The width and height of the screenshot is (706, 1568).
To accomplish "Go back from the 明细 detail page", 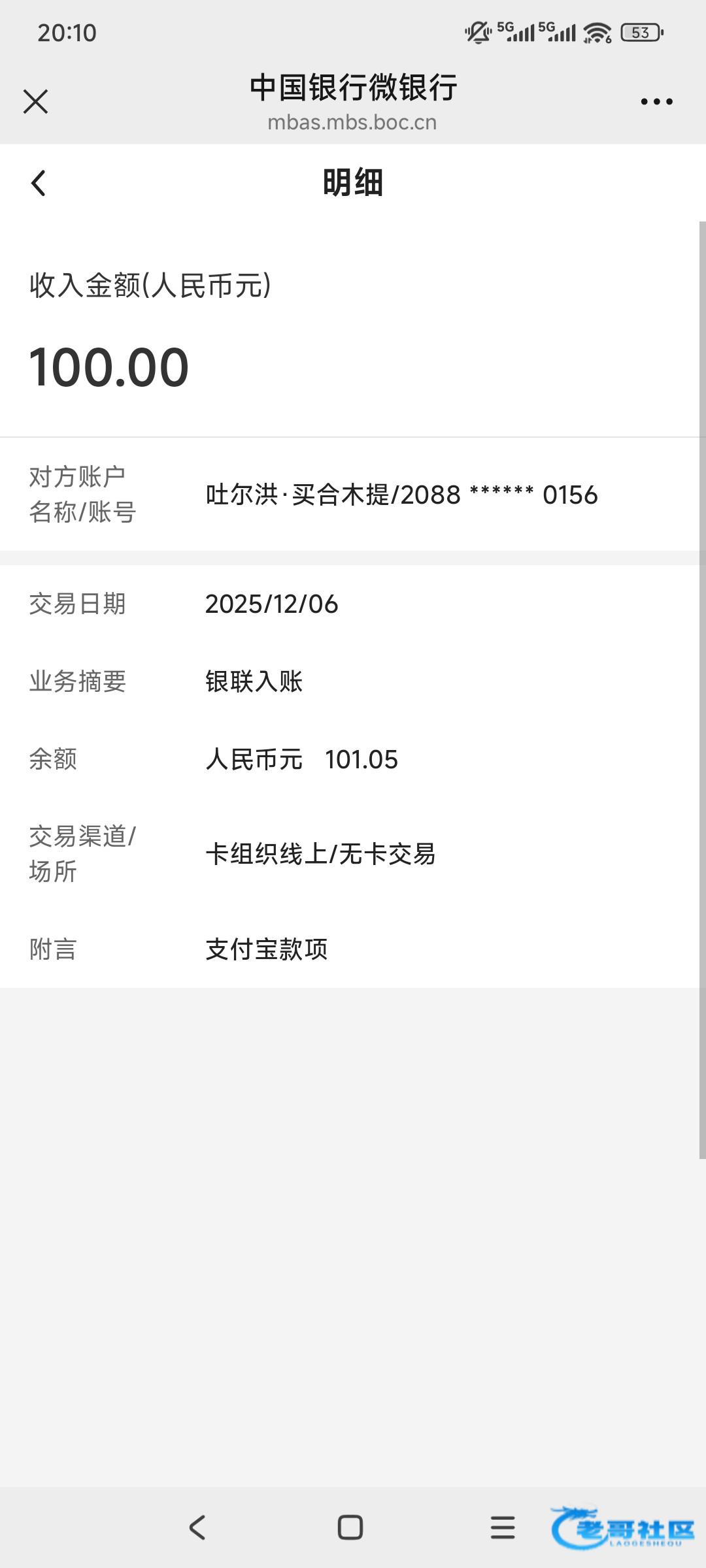I will [x=39, y=183].
